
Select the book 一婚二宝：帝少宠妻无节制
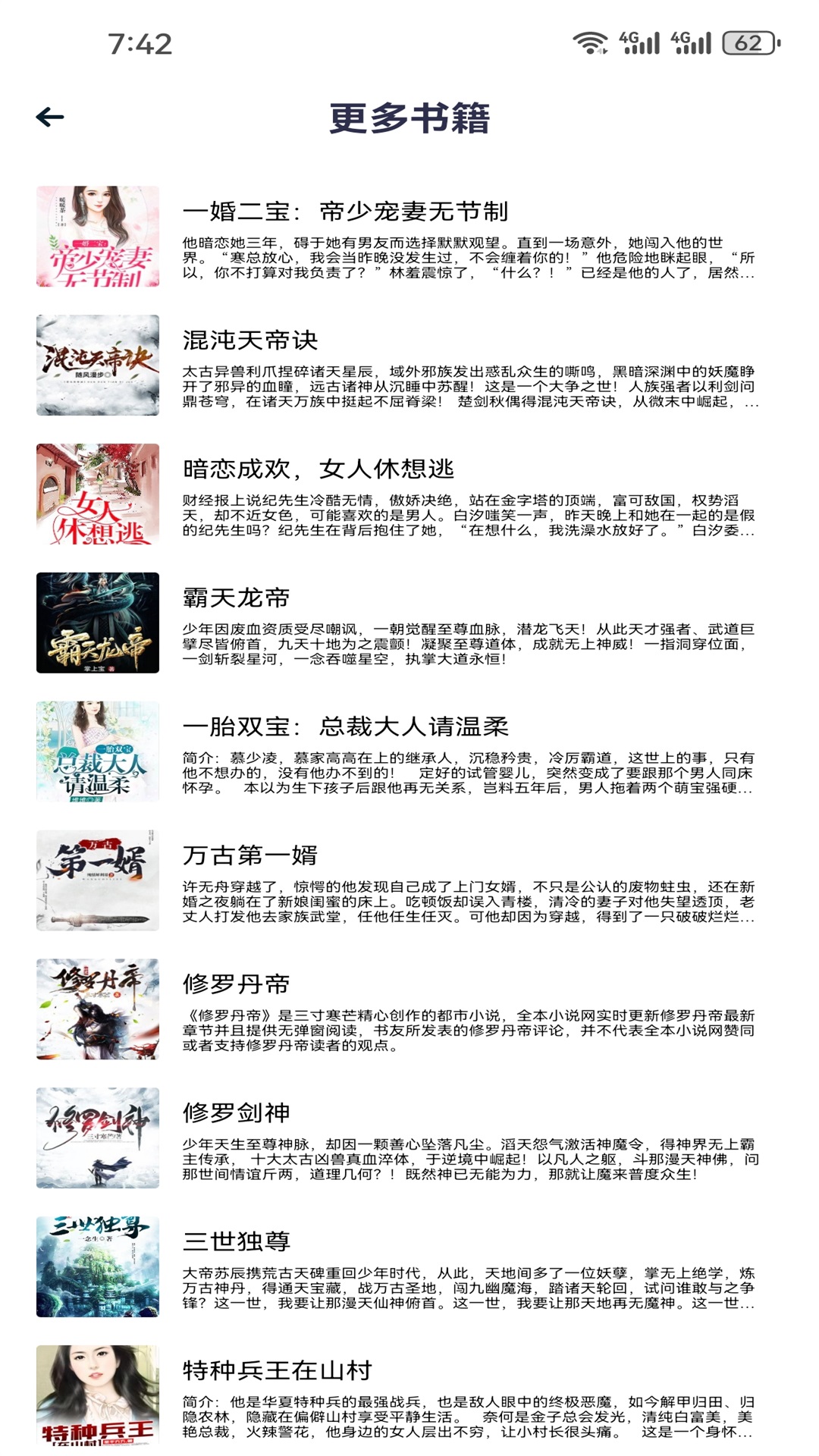[345, 210]
